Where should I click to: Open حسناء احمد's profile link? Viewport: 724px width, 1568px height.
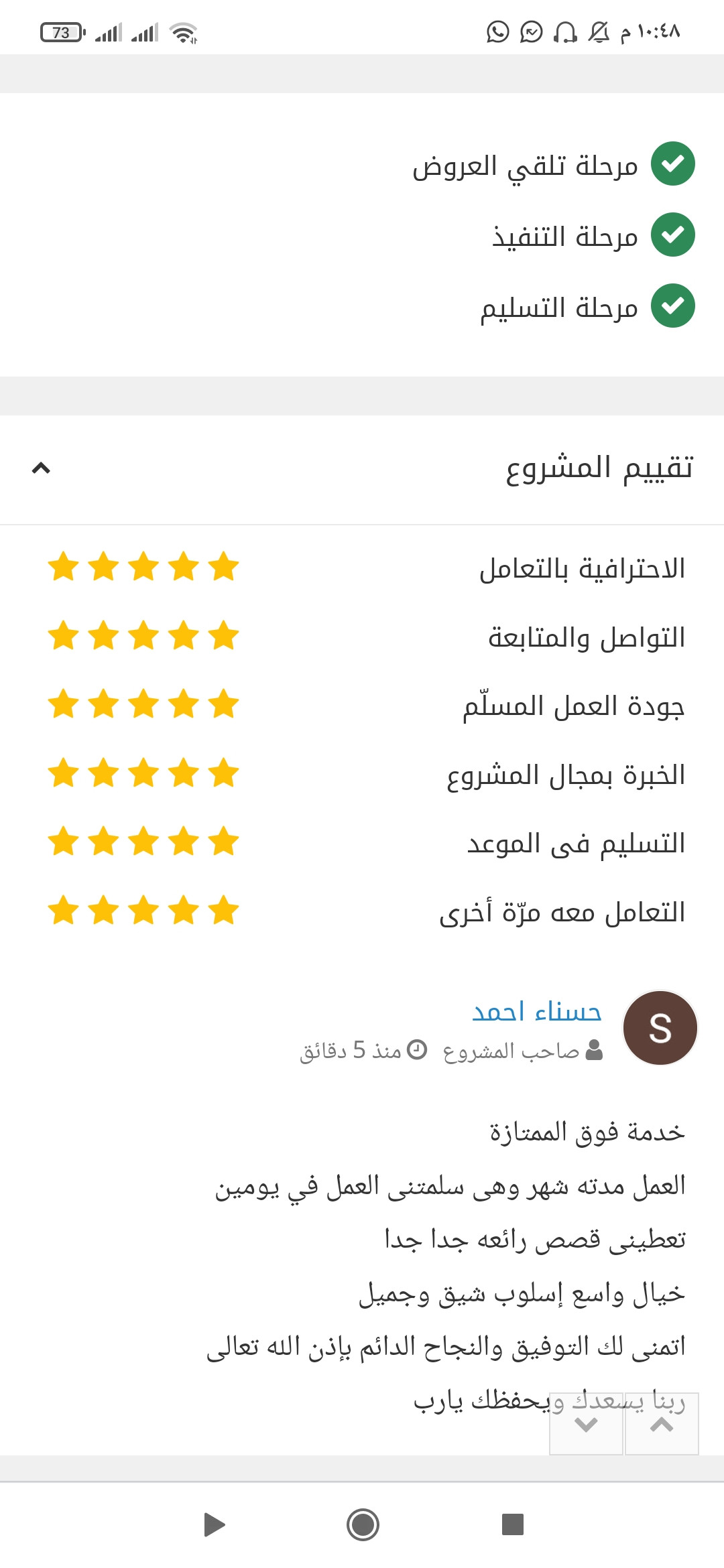tap(536, 1011)
